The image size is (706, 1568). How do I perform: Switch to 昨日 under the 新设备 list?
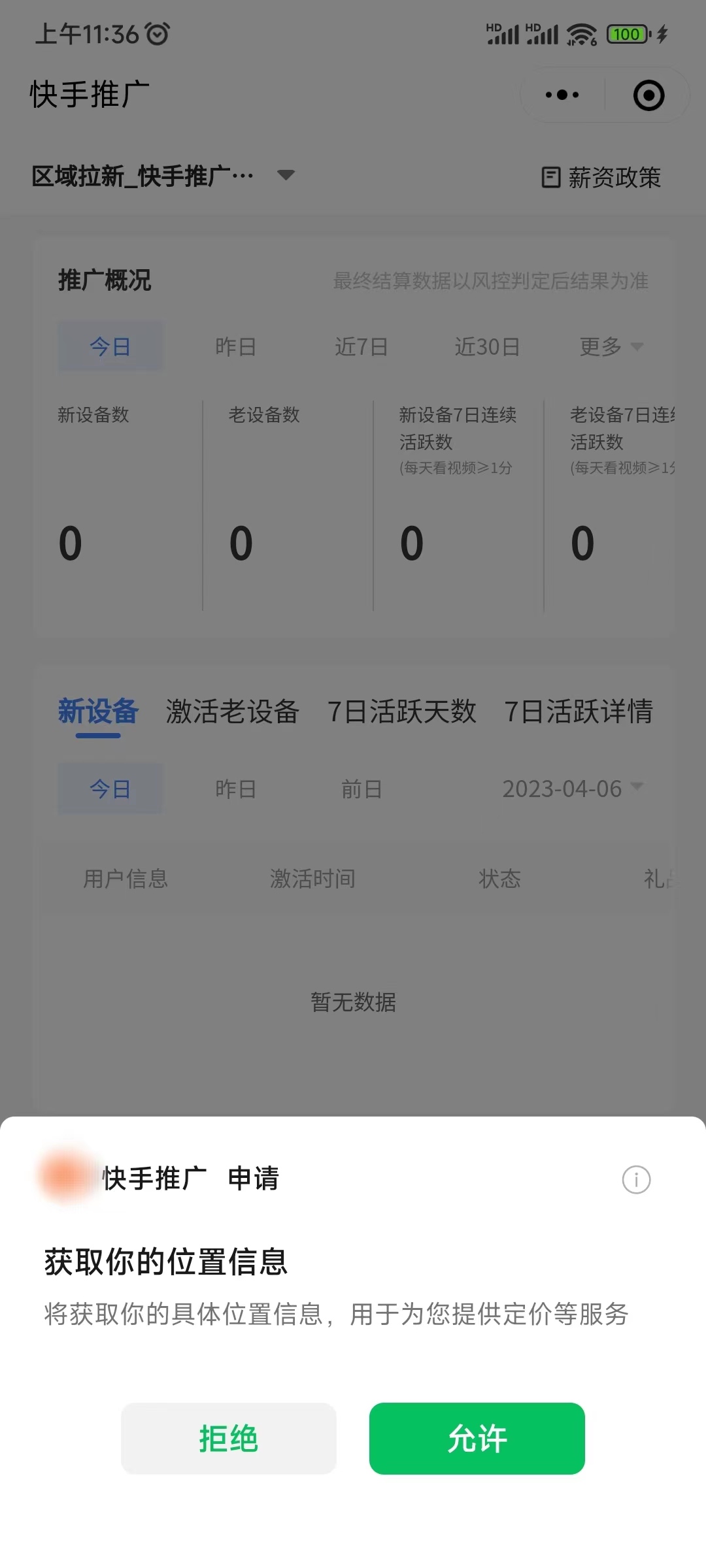235,789
